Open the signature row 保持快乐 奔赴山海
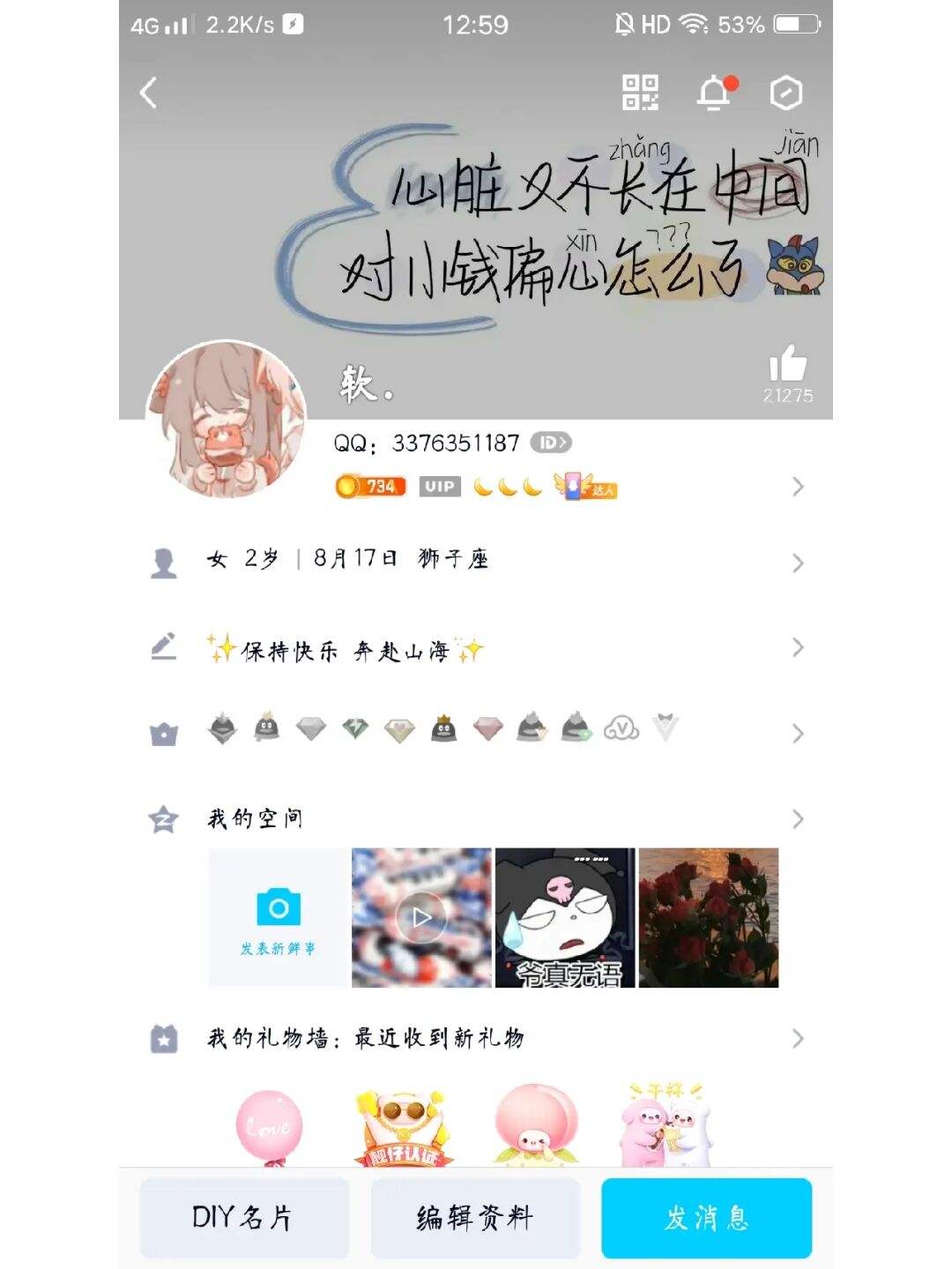 [476, 650]
